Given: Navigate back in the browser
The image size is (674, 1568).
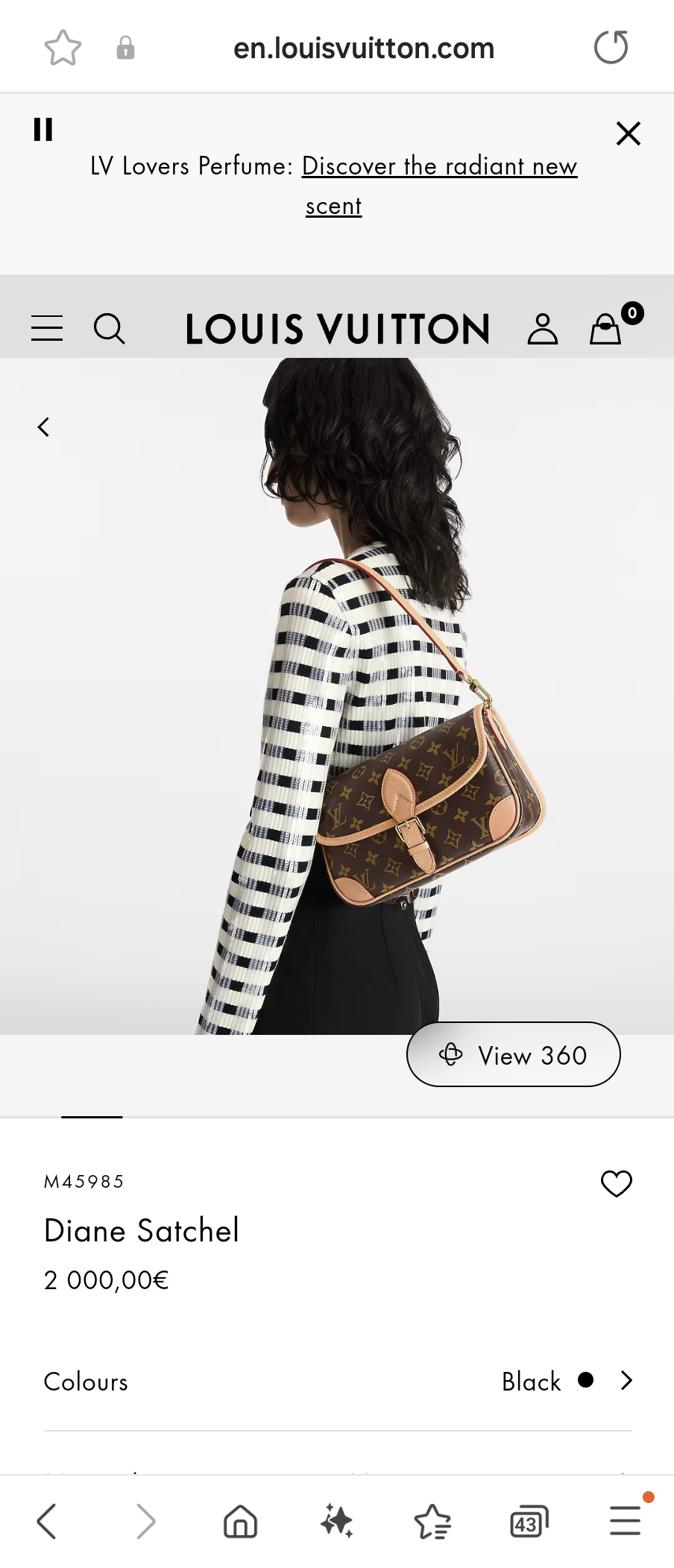Looking at the screenshot, I should pyautogui.click(x=46, y=1521).
